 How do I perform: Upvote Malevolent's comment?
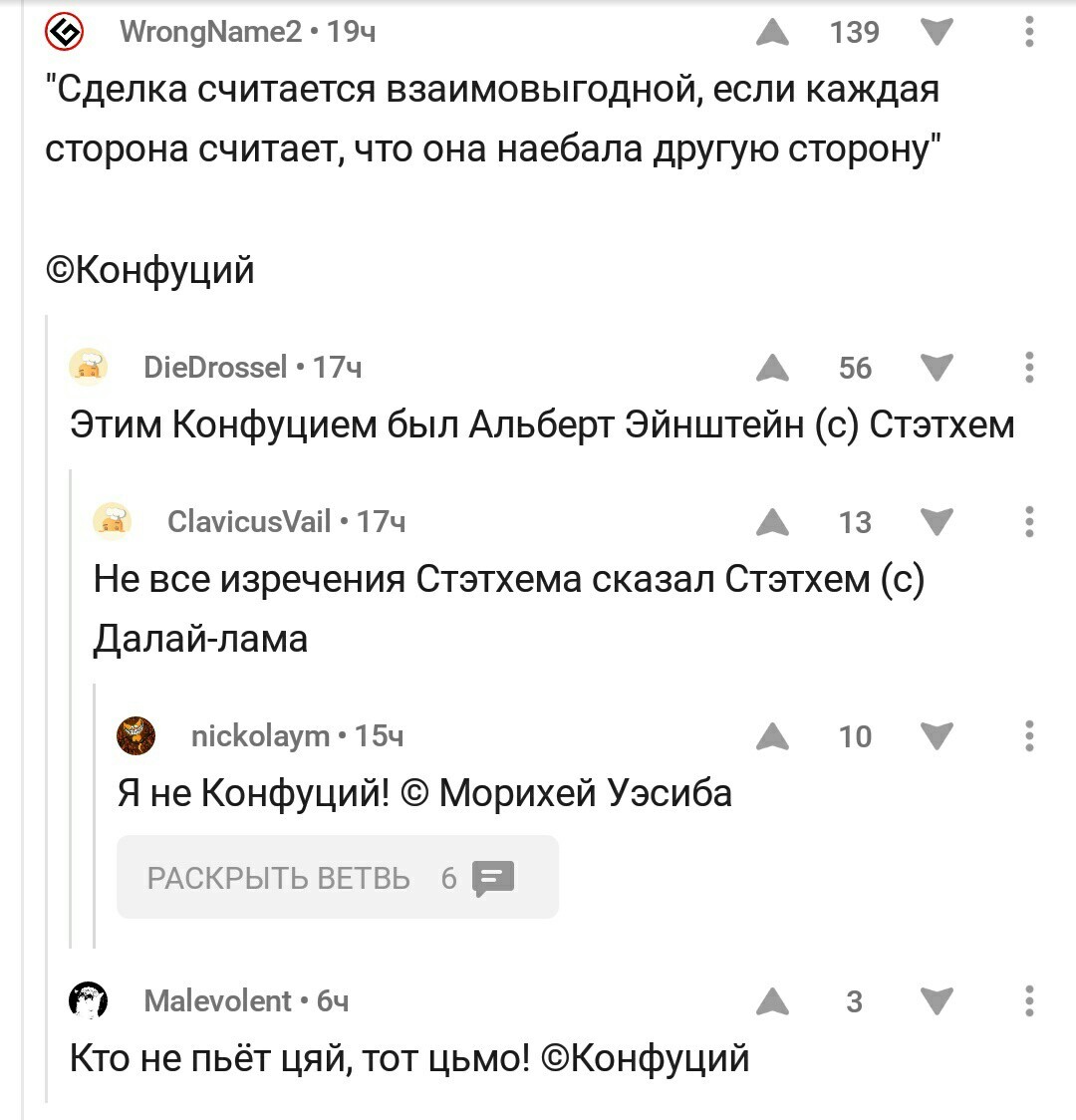point(772,1001)
